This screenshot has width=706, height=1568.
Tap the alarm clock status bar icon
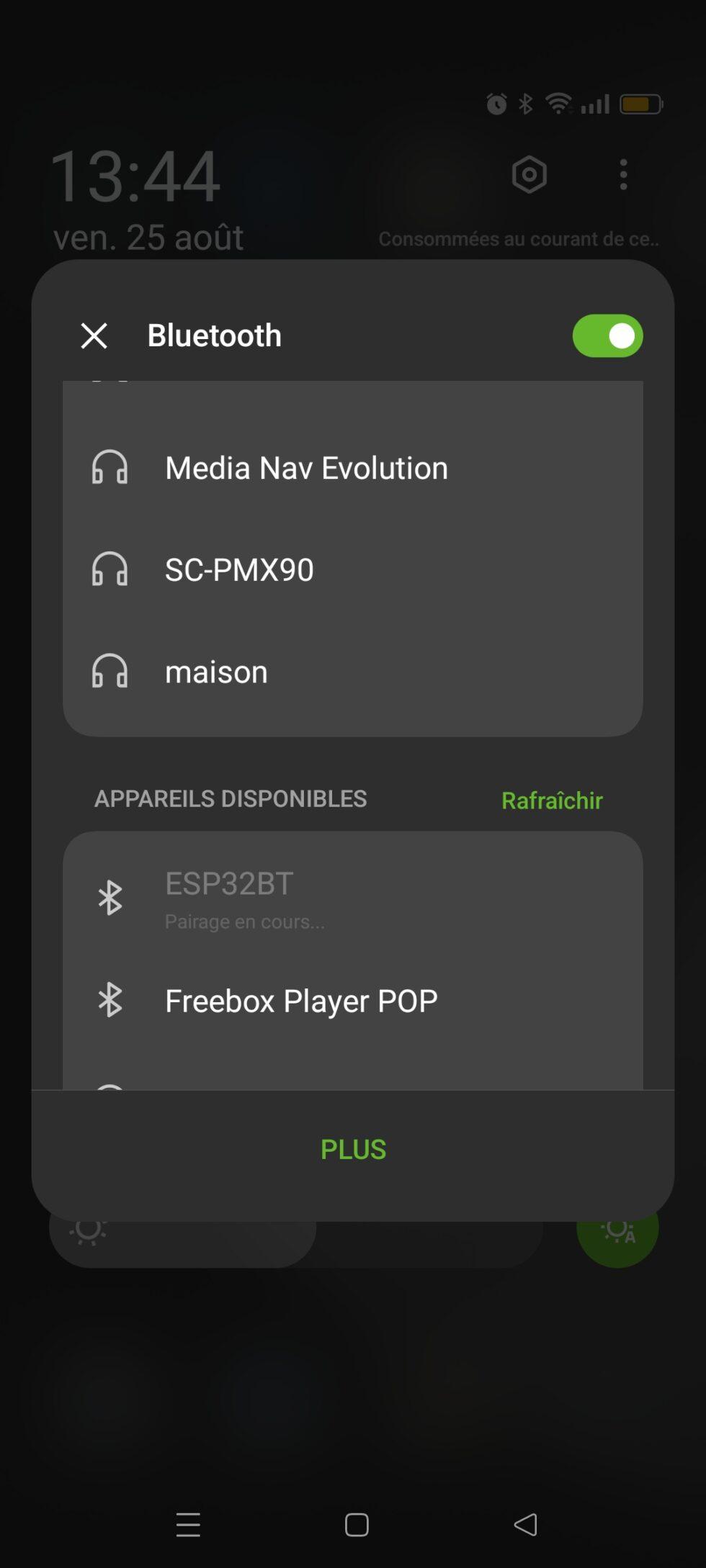coord(496,103)
